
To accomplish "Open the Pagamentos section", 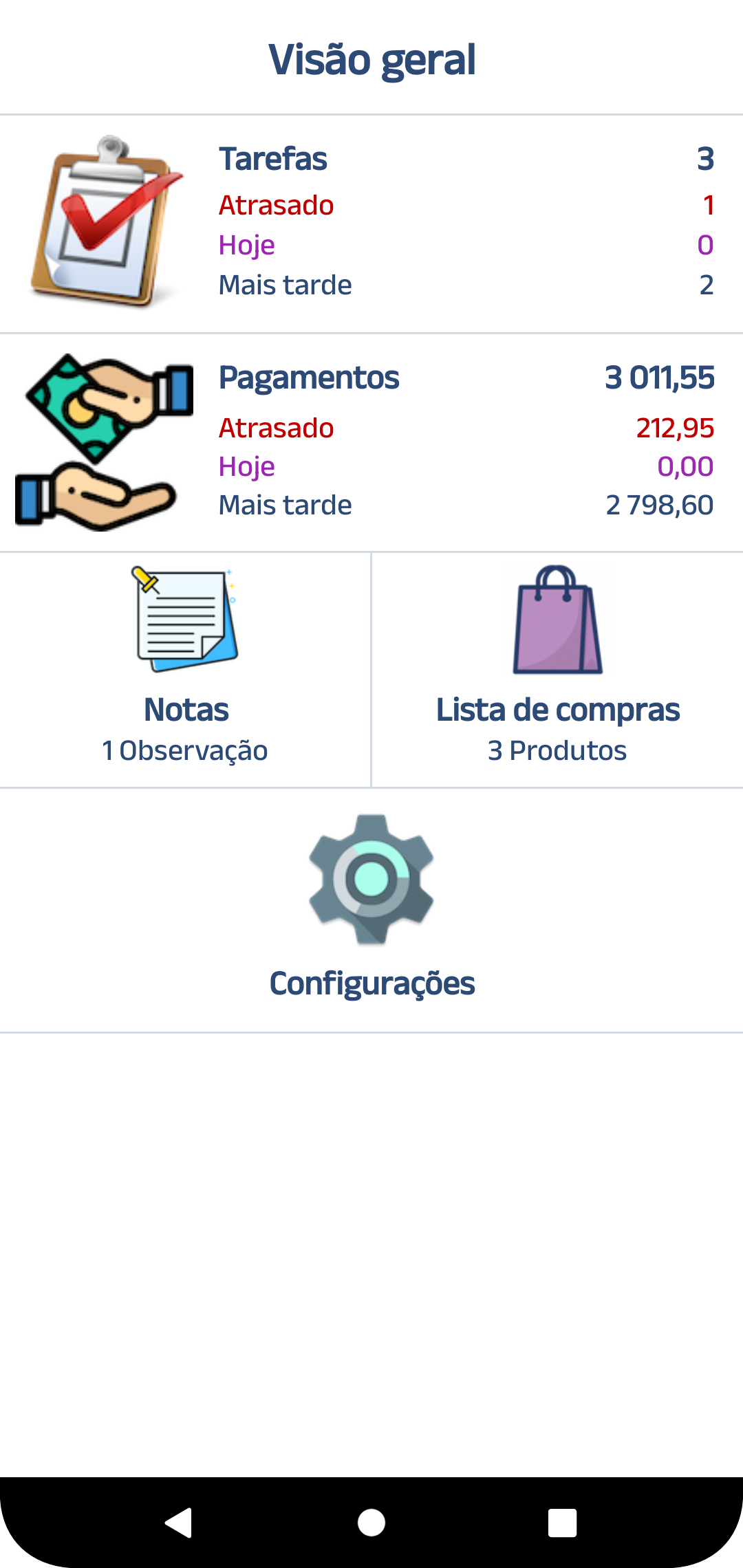I will [371, 442].
